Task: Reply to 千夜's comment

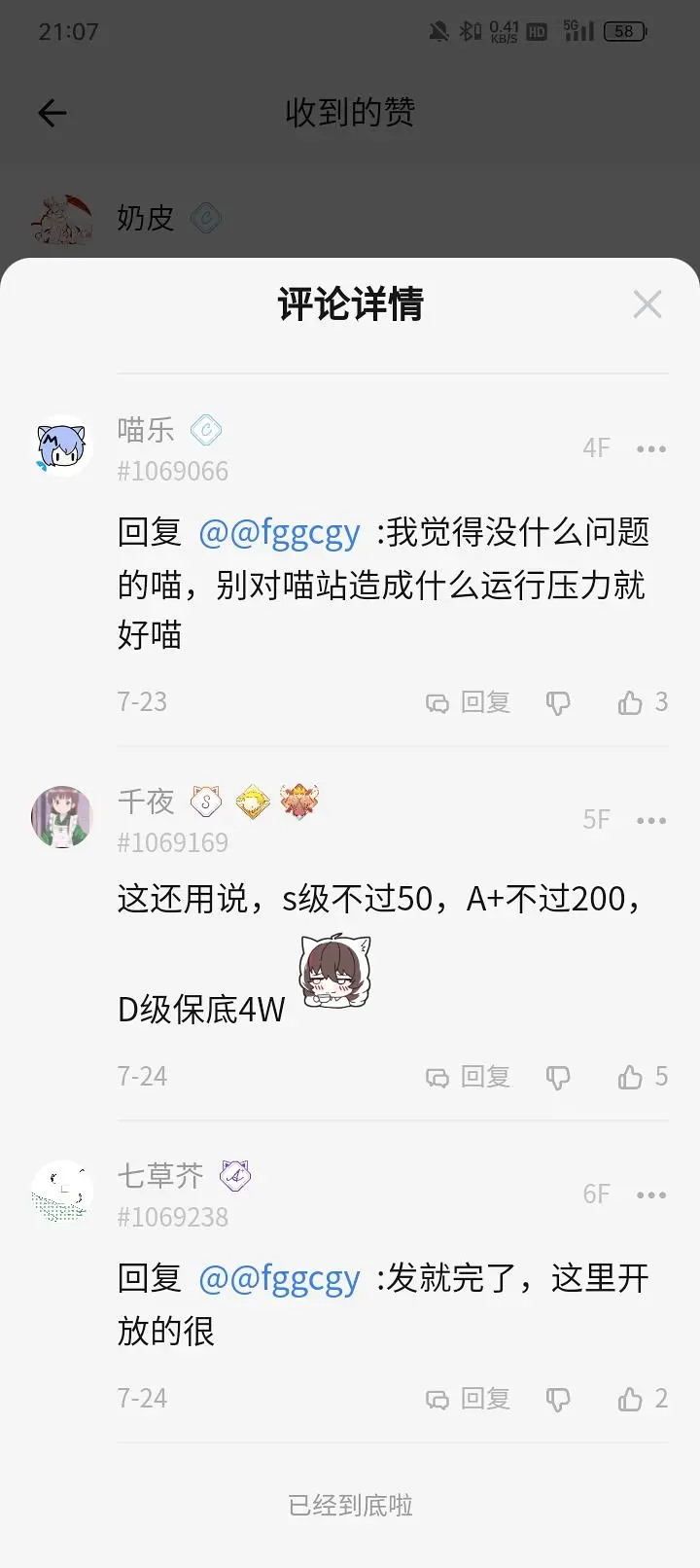Action: [x=469, y=1077]
